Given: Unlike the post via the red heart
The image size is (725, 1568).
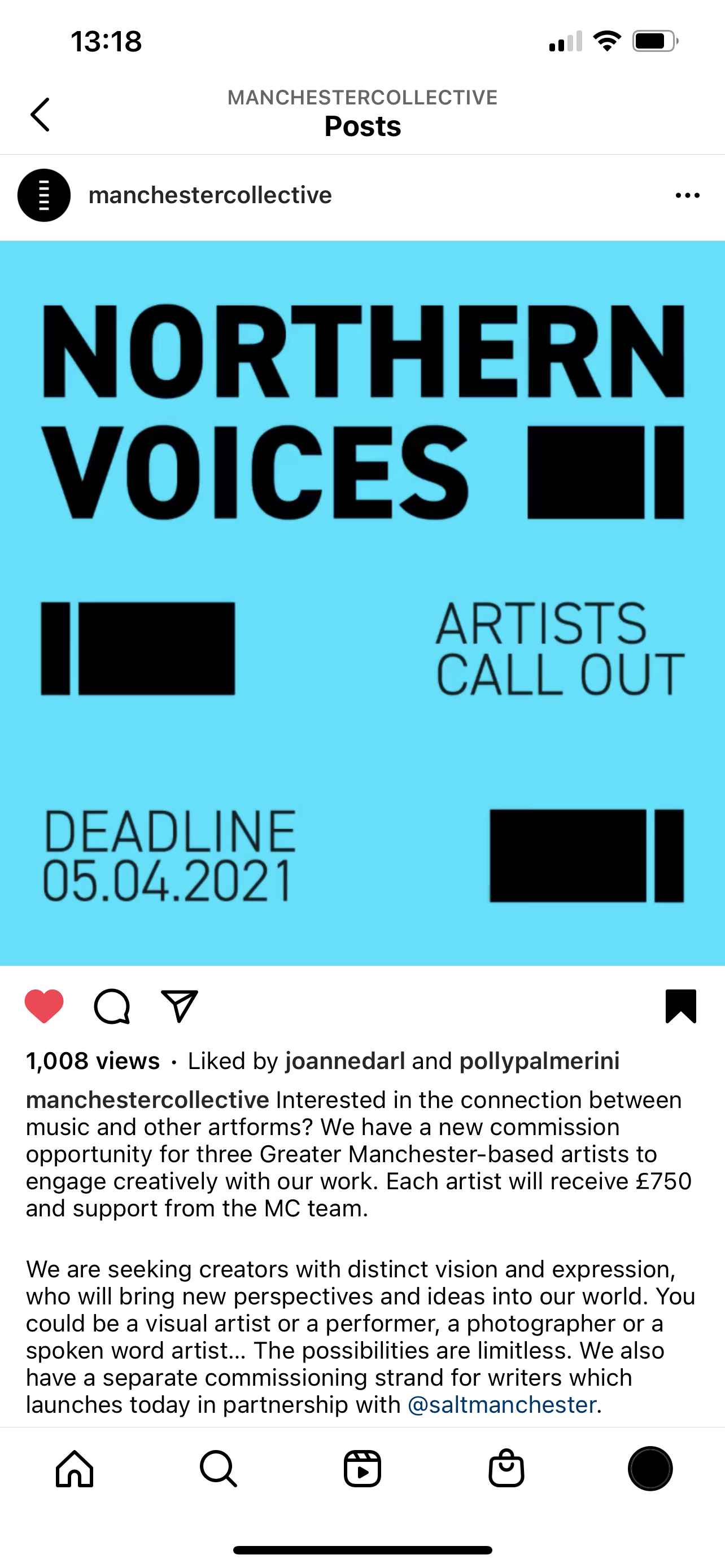Looking at the screenshot, I should pos(44,1006).
